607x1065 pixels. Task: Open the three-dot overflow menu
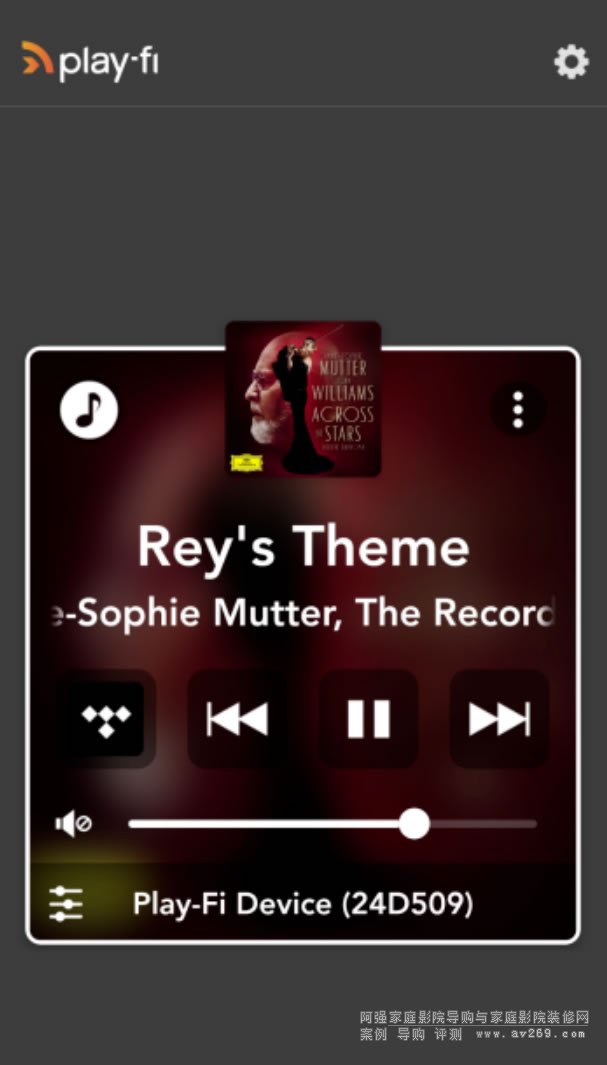pyautogui.click(x=517, y=409)
